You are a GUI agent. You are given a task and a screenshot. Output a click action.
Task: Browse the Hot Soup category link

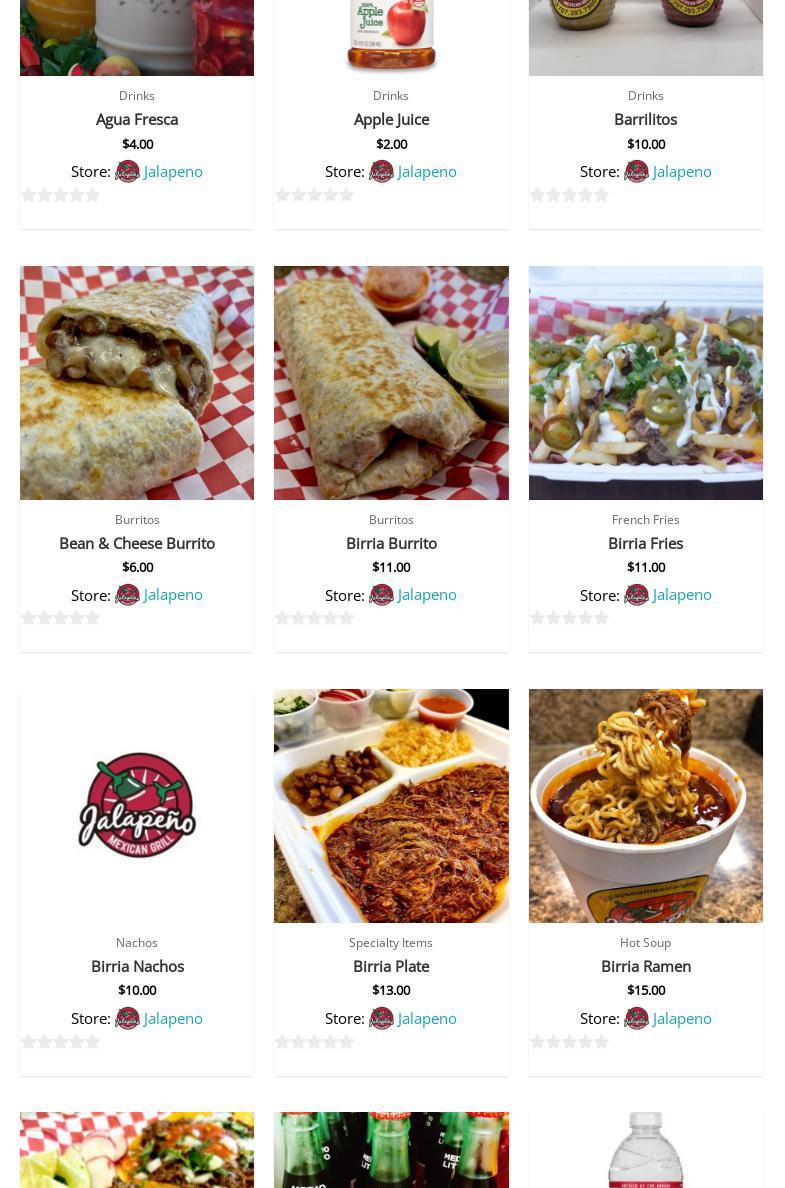645,942
